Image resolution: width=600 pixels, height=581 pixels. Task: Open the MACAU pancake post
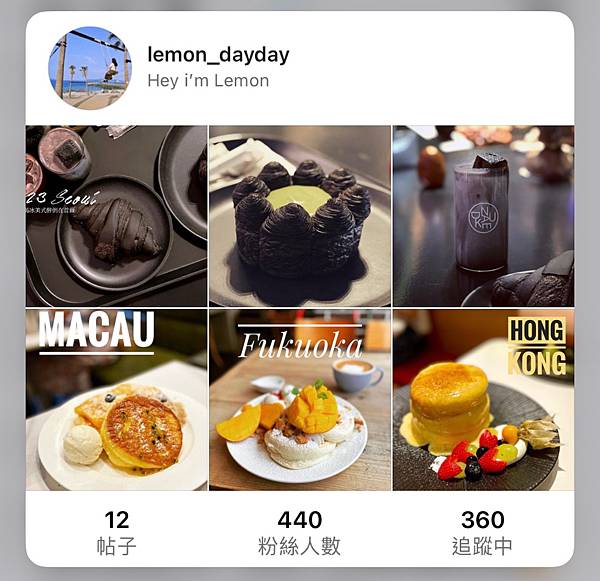pyautogui.click(x=116, y=399)
